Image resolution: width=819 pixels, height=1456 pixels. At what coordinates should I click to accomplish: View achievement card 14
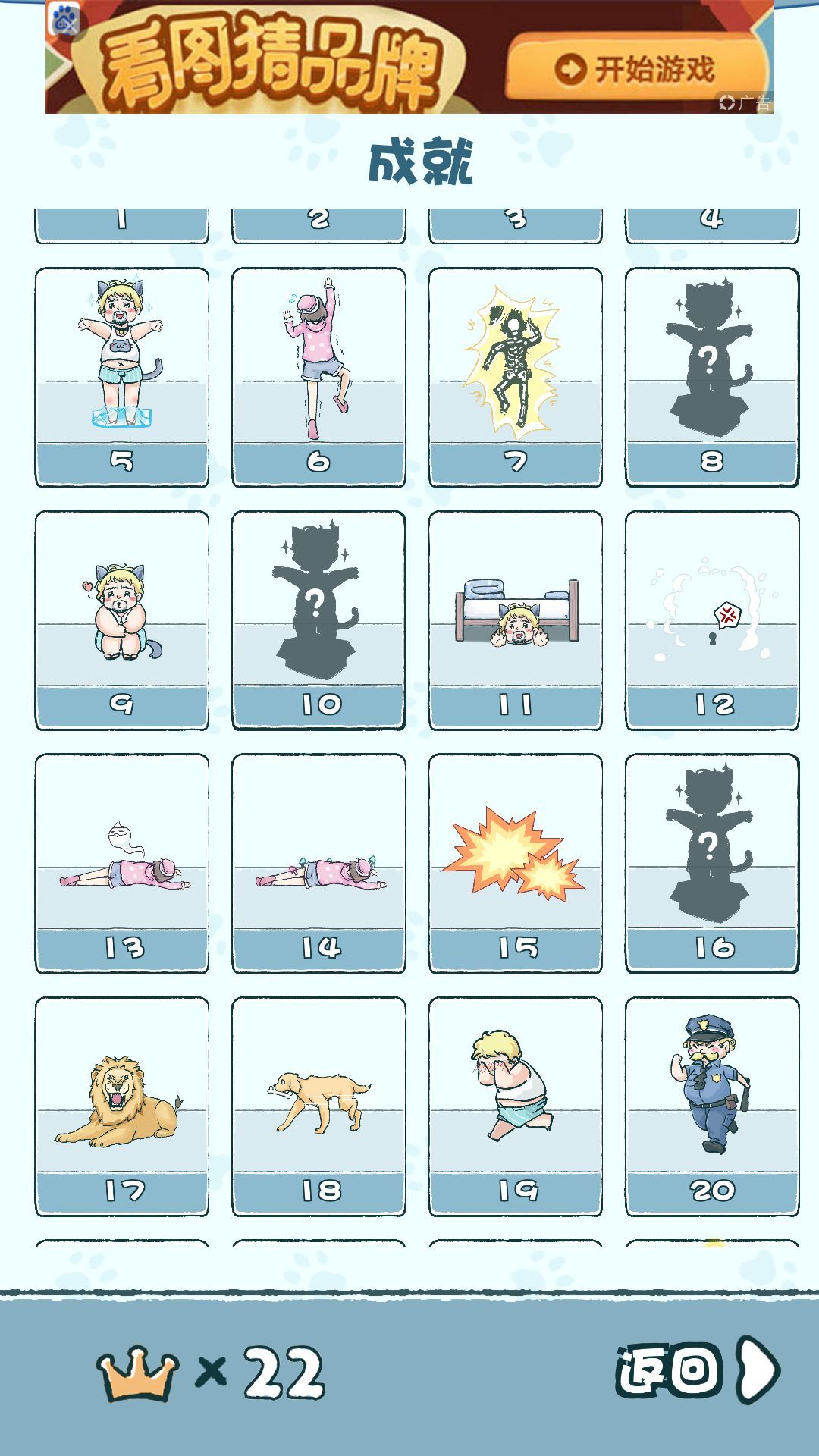(x=318, y=863)
